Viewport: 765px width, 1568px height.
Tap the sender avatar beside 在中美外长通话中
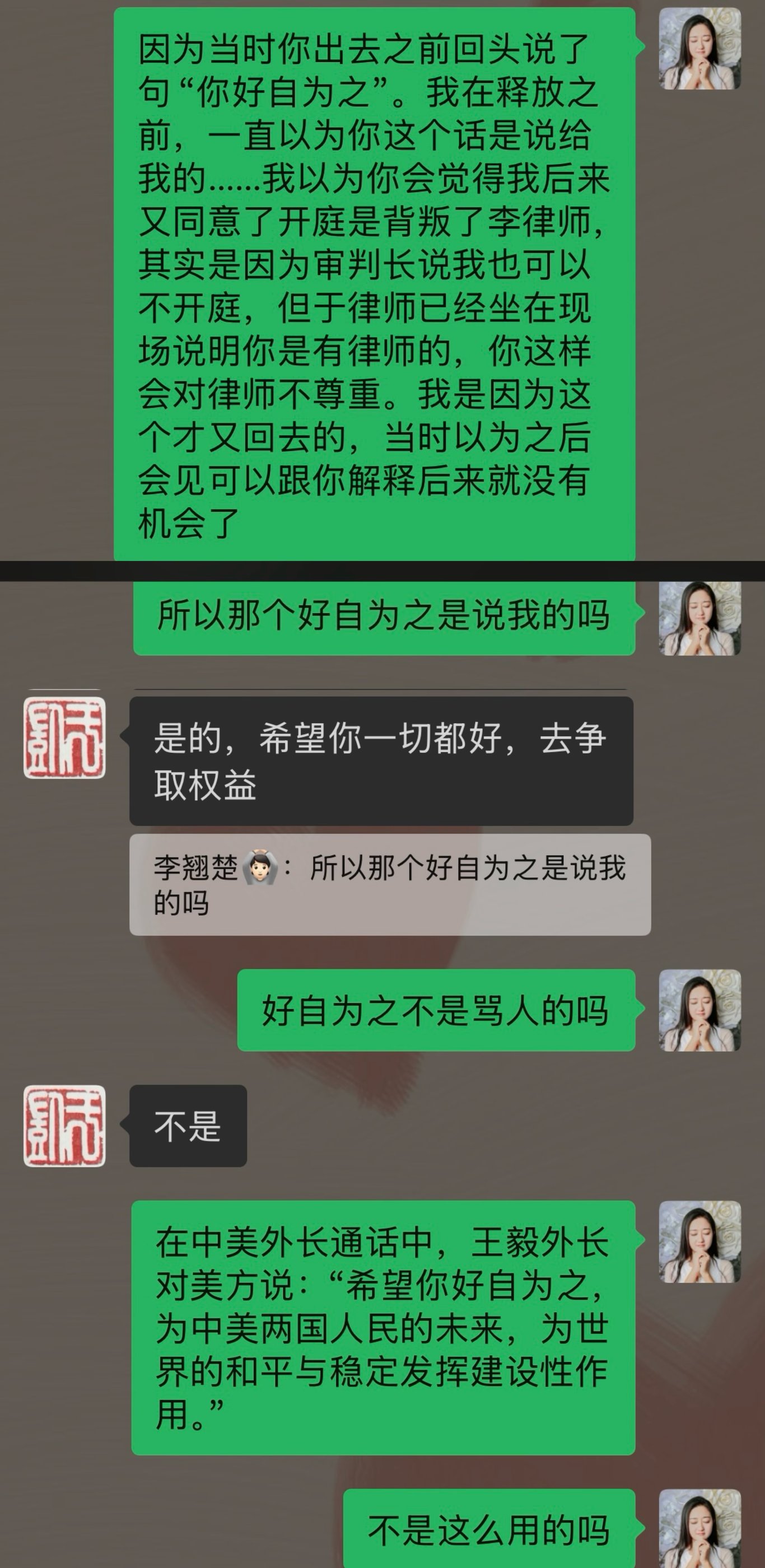point(700,1242)
